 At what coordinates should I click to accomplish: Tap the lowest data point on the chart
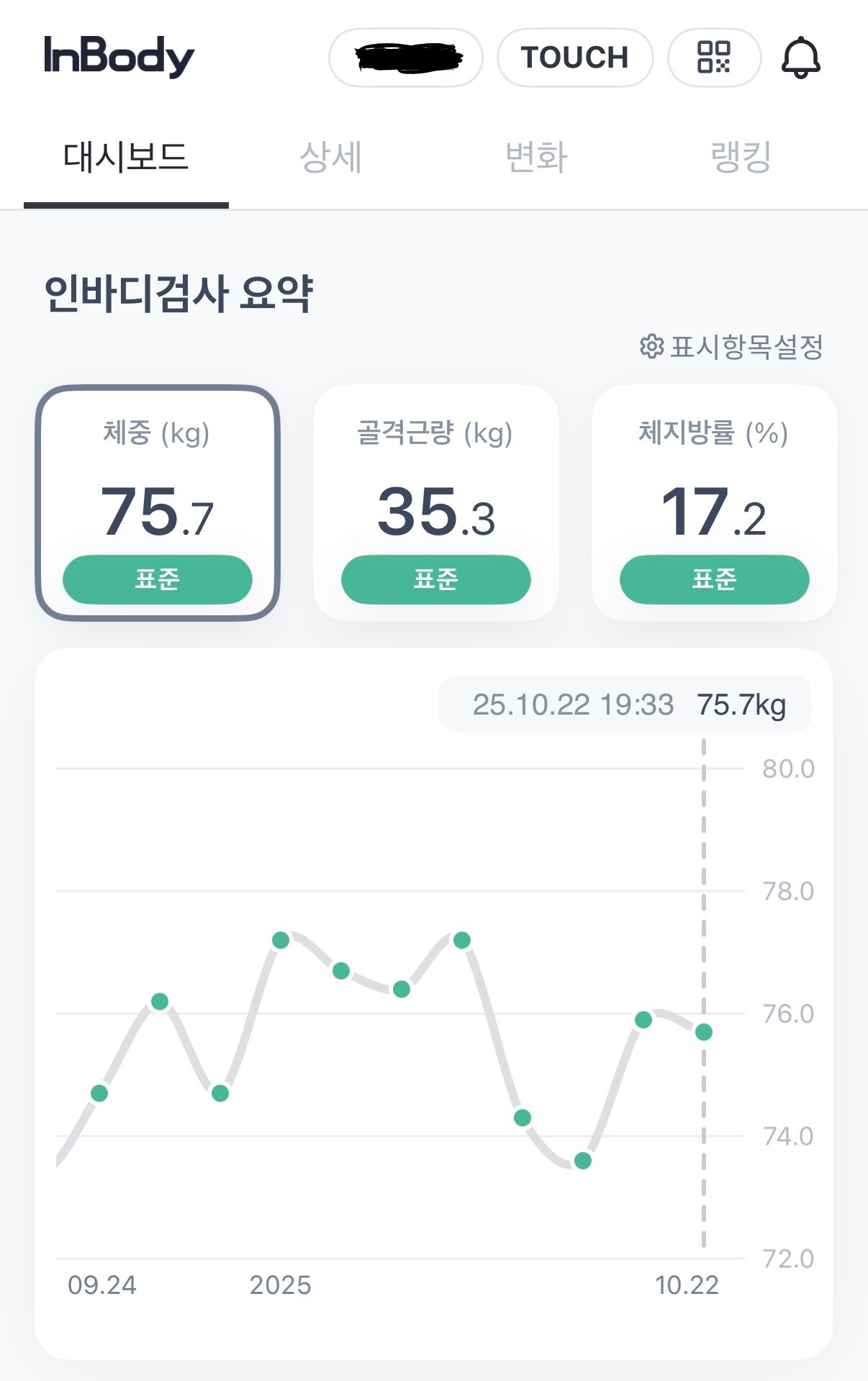click(583, 1161)
